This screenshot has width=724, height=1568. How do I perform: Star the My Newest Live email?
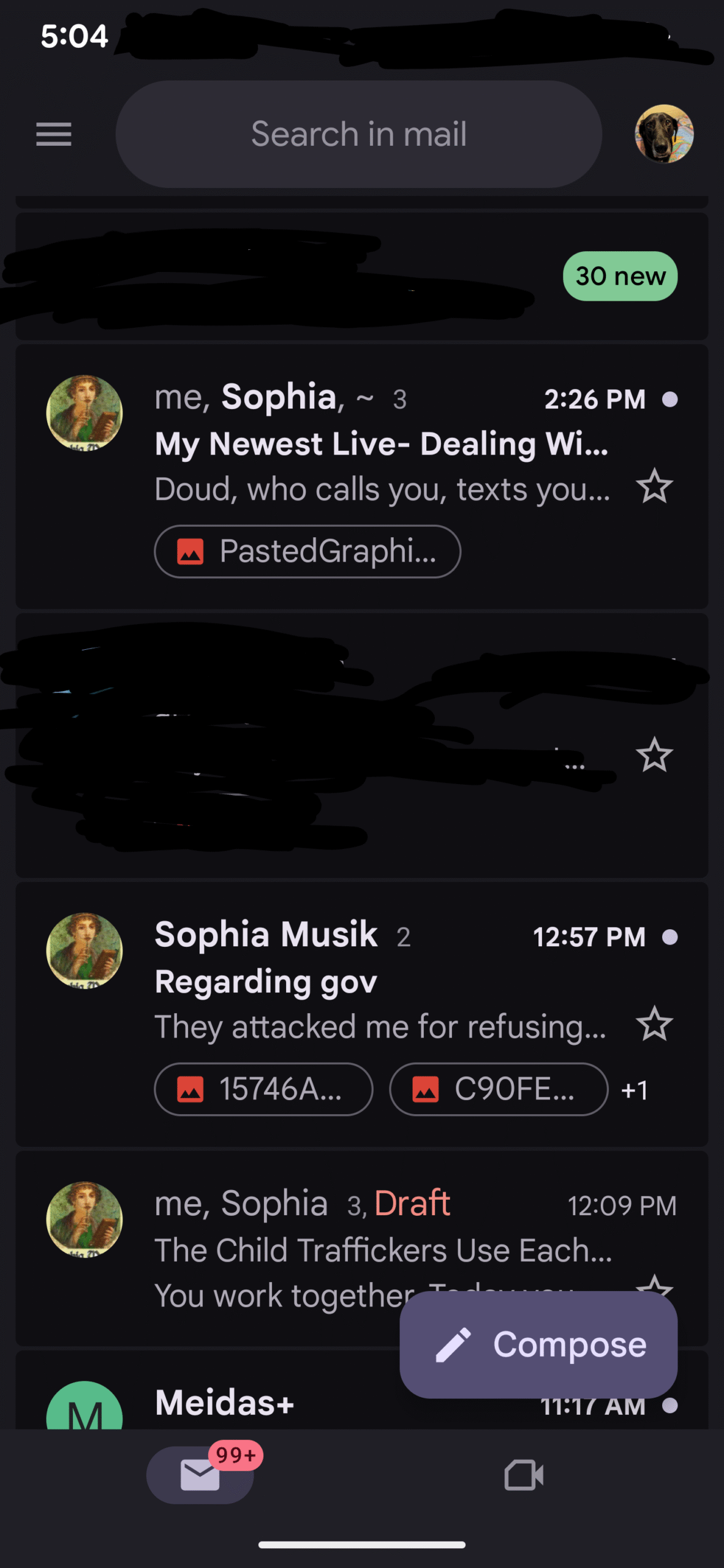tap(654, 487)
